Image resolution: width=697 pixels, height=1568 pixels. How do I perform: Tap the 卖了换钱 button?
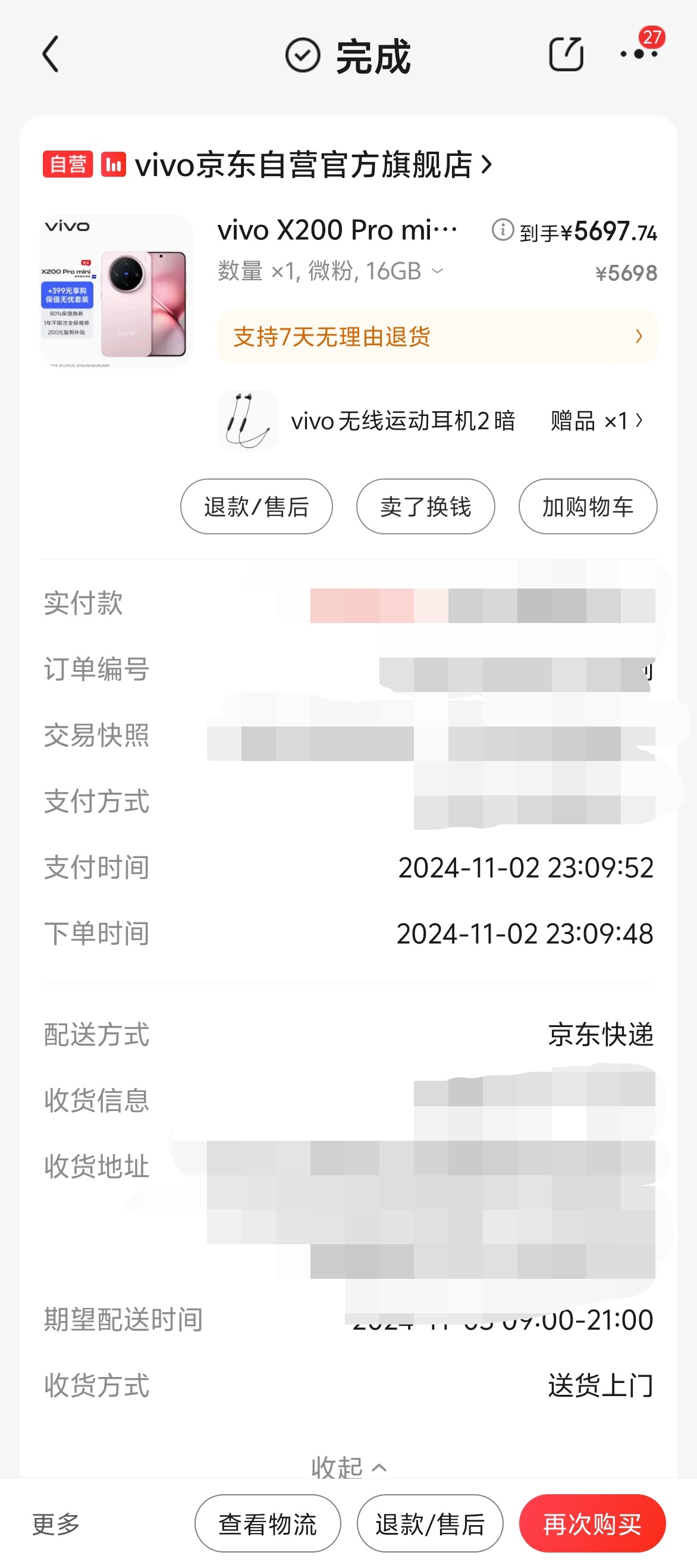click(425, 506)
